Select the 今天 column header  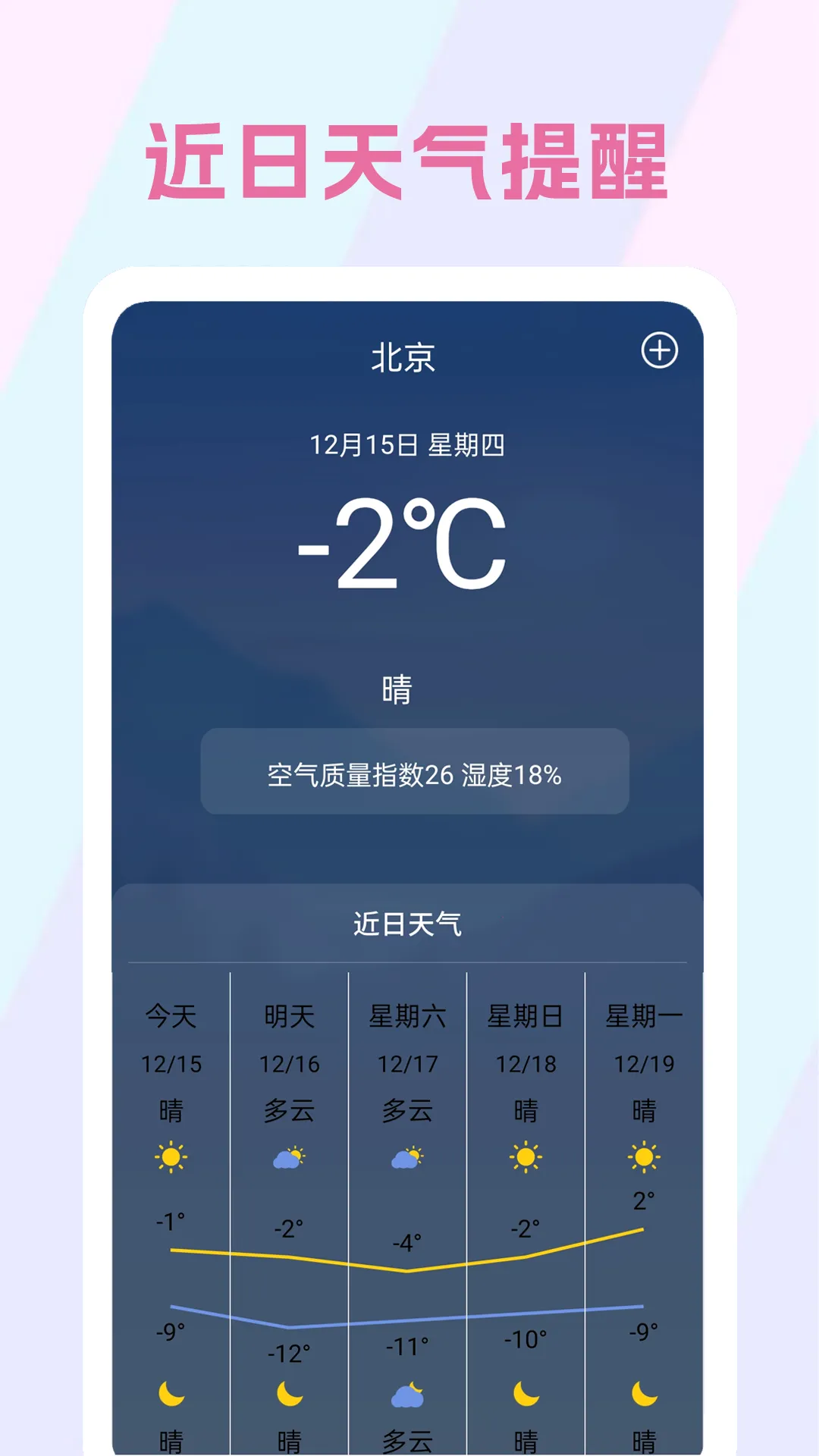(171, 1016)
